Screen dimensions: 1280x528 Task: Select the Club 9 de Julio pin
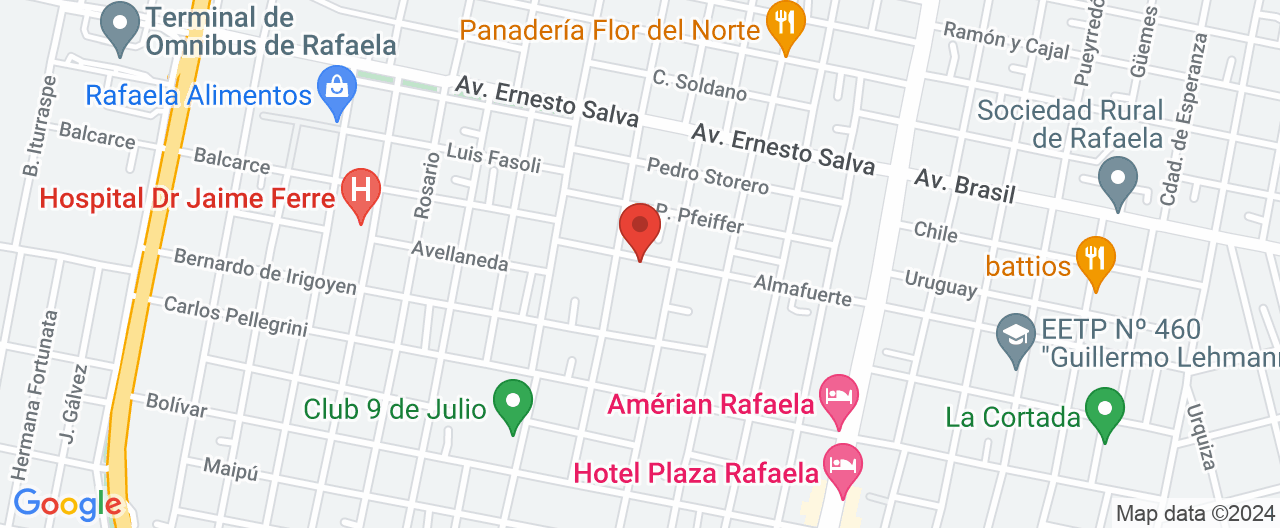514,403
